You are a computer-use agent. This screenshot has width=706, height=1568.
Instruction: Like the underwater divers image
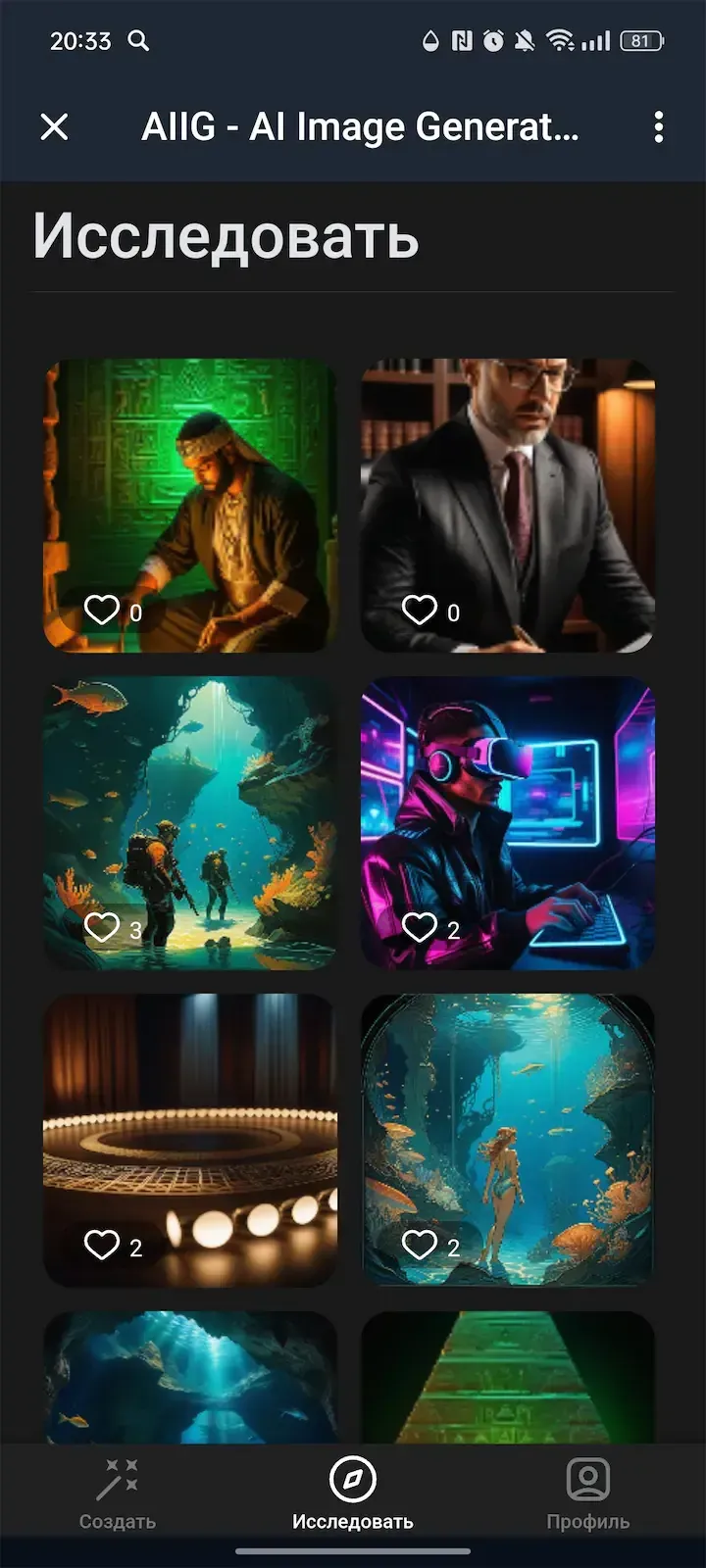tap(102, 927)
